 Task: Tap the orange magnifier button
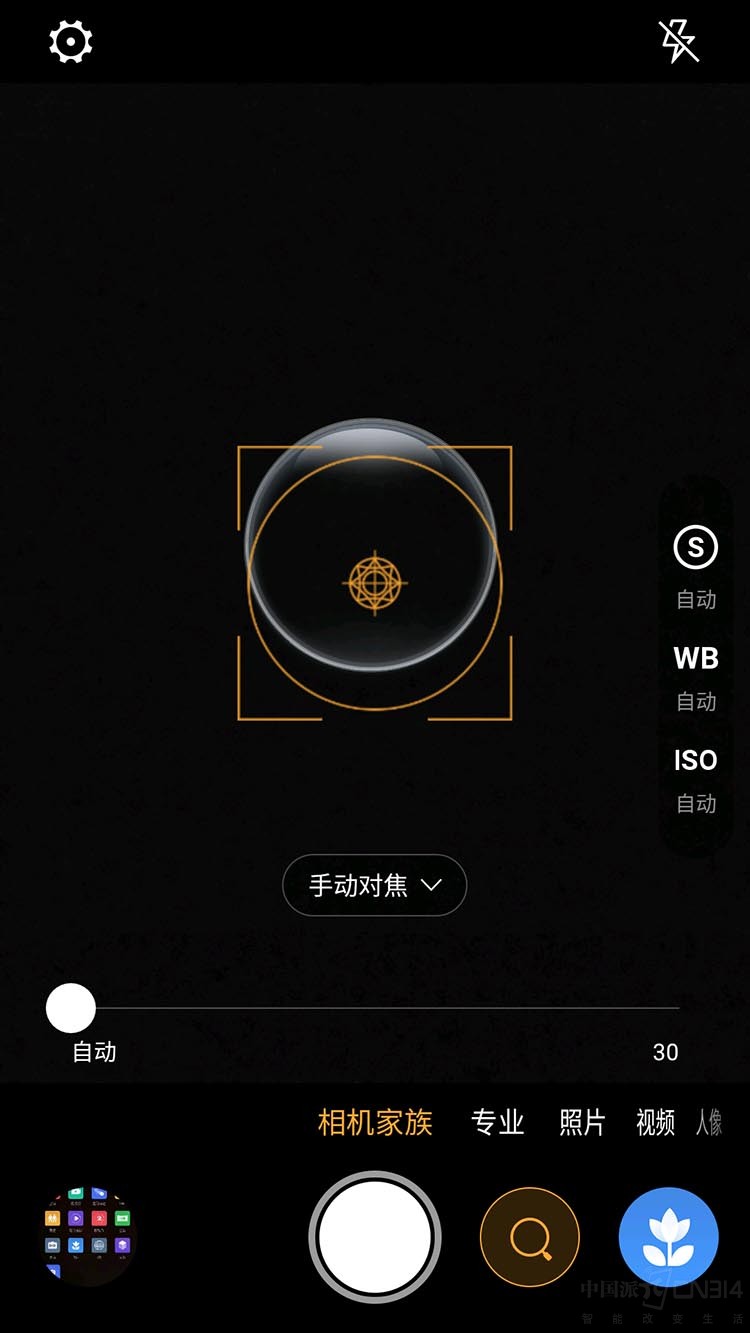(x=530, y=1238)
